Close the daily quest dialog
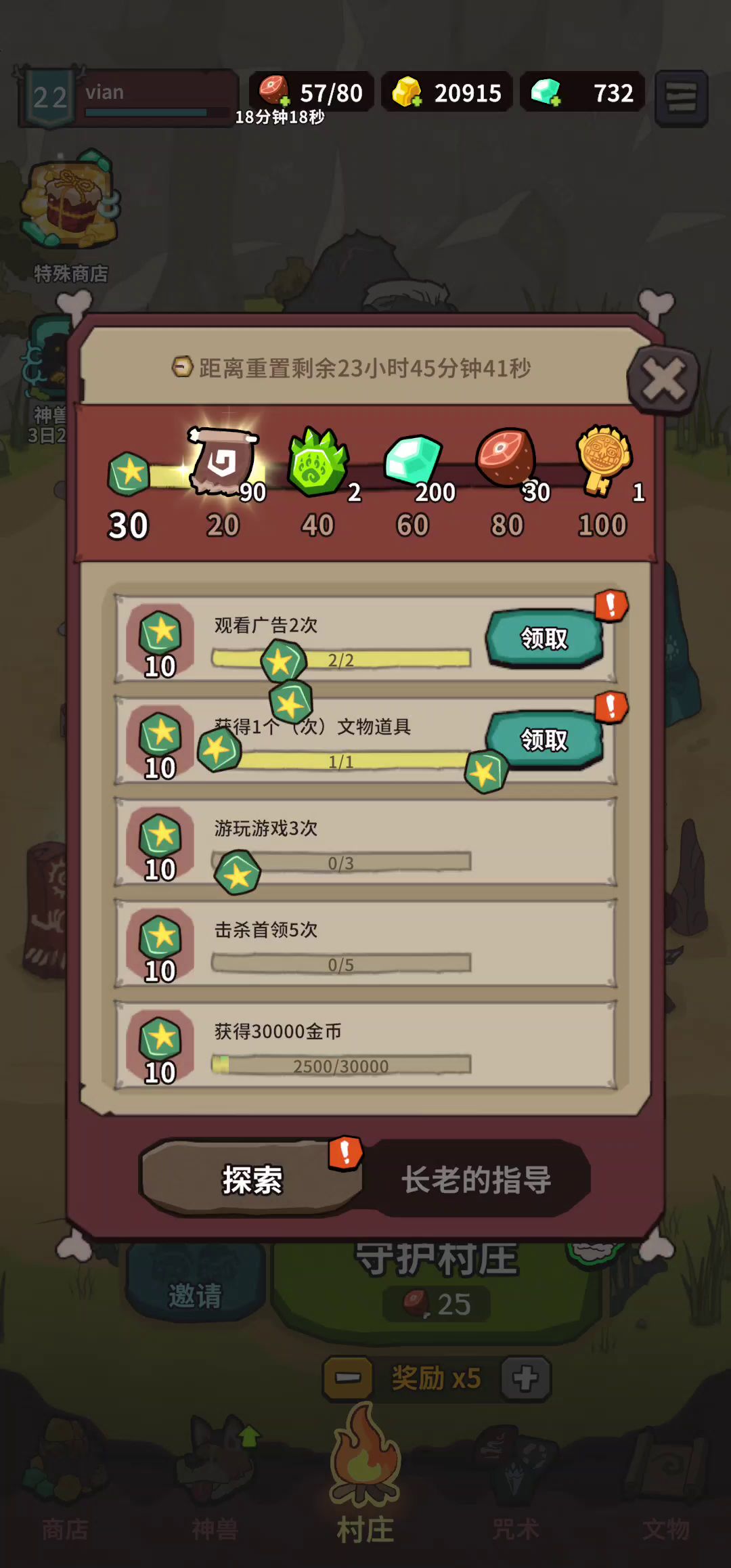 pos(663,379)
